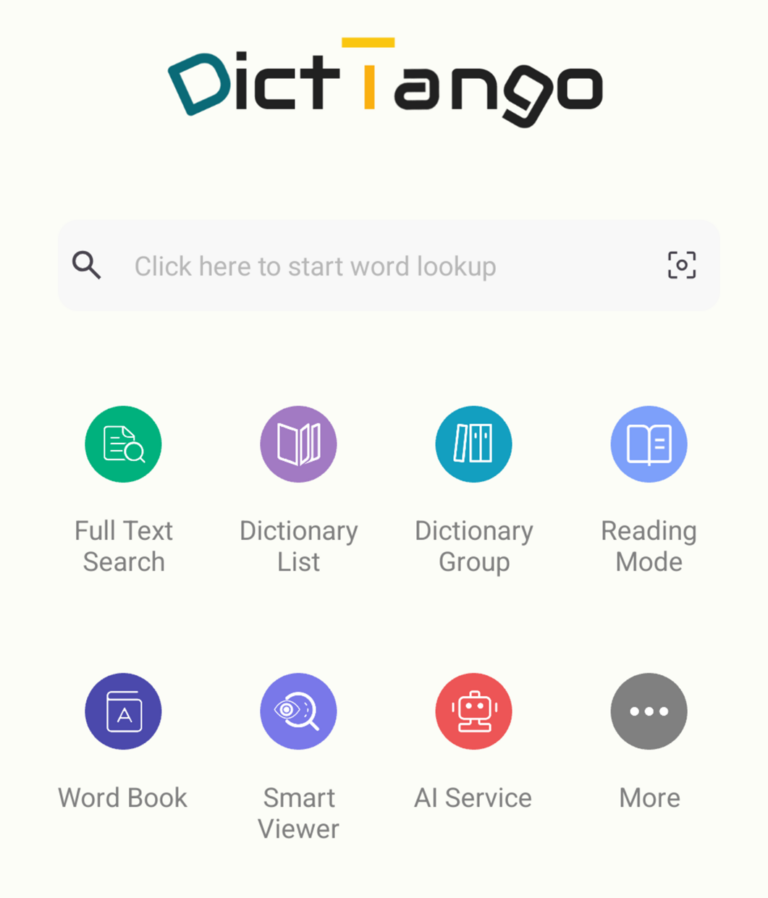Open the camera scan icon in search bar
The image size is (768, 898).
pos(681,265)
